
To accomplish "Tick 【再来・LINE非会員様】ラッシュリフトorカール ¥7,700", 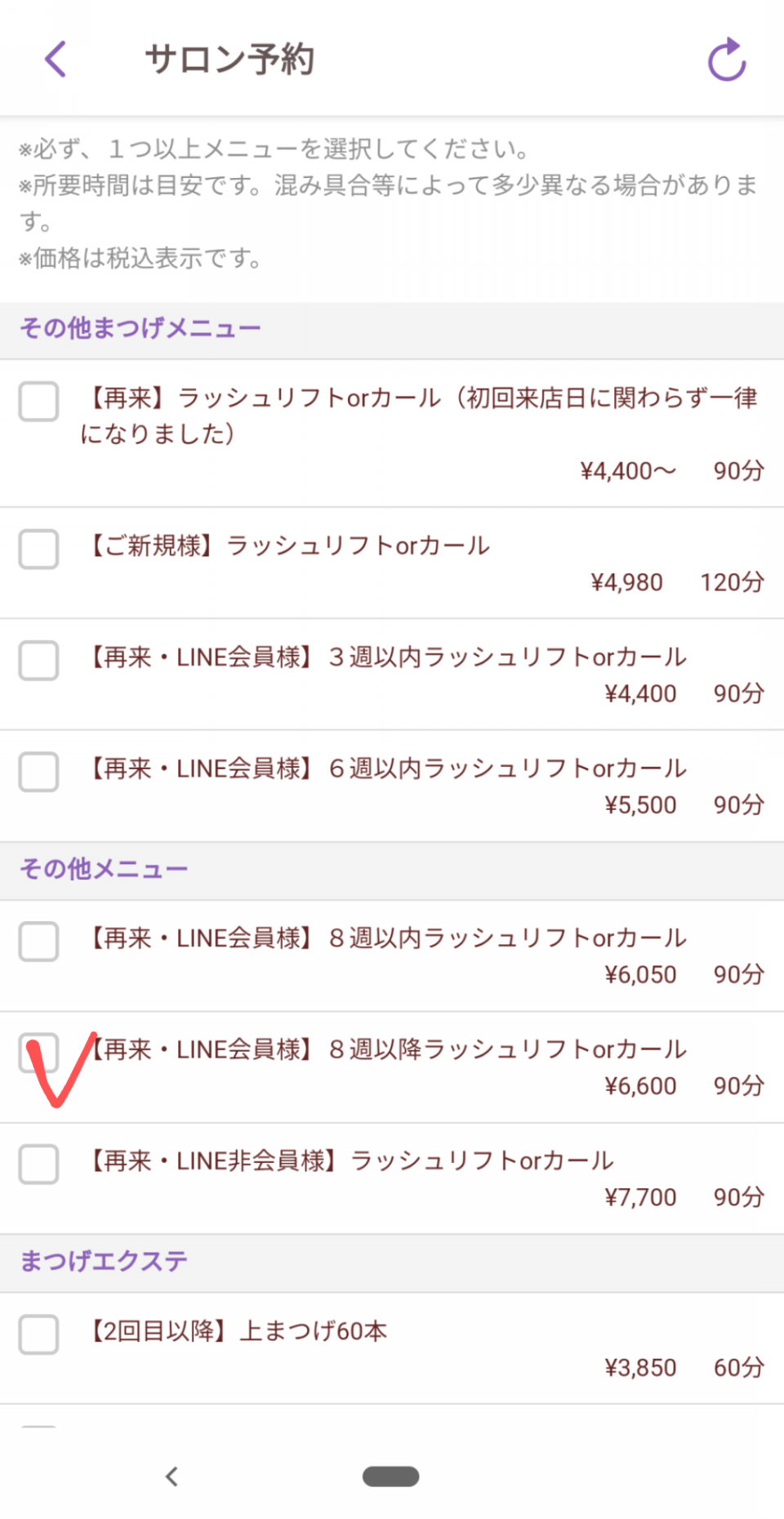I will coord(38,1164).
